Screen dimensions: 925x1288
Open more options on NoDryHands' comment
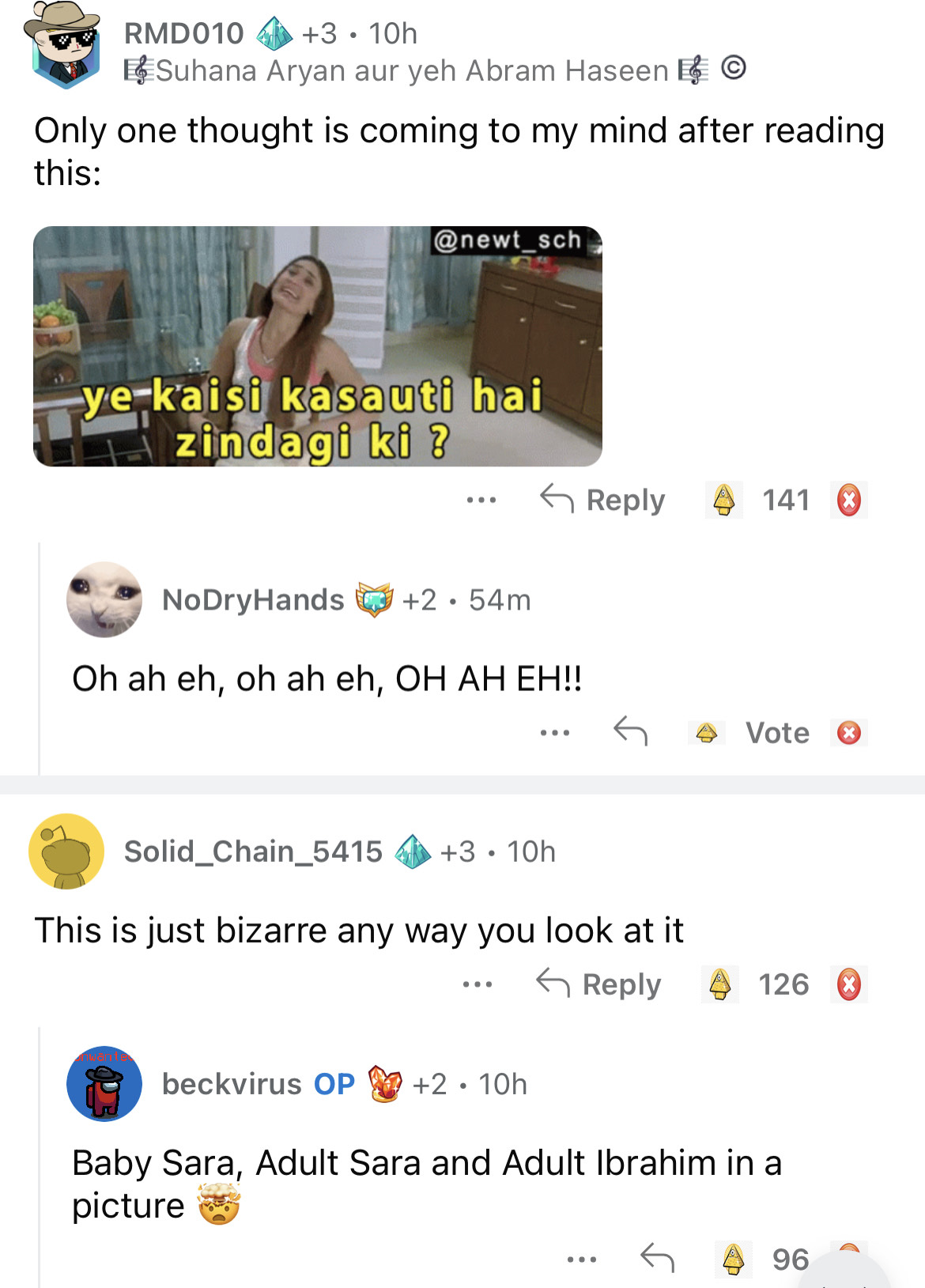point(554,733)
